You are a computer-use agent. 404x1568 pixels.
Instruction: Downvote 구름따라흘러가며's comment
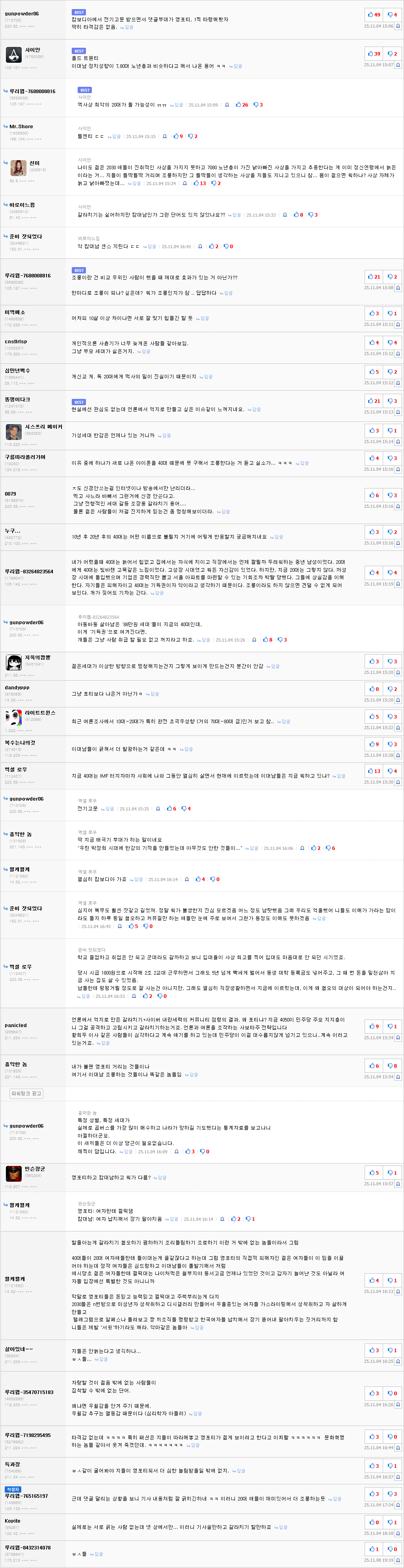[393, 458]
